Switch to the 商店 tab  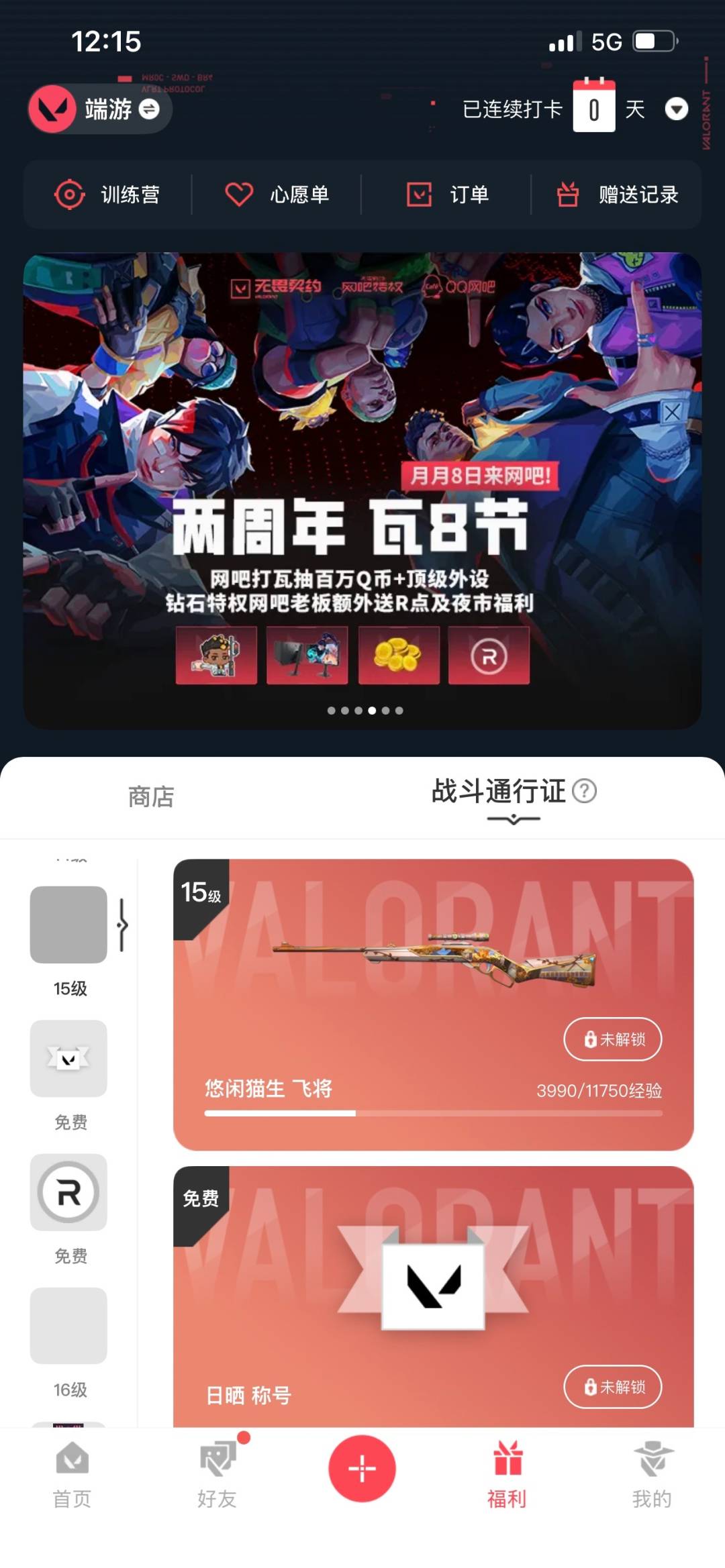[151, 797]
